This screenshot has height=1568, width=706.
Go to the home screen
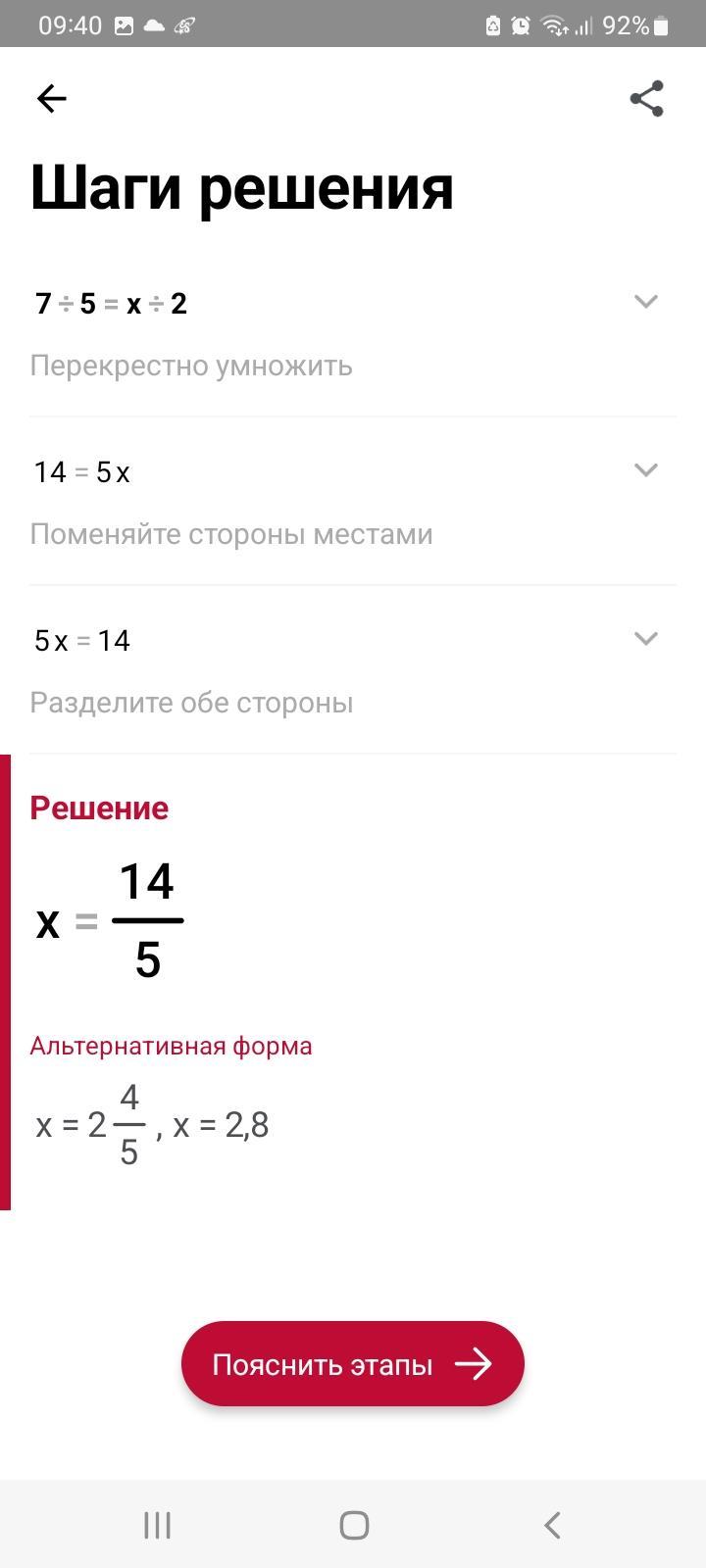(353, 1525)
